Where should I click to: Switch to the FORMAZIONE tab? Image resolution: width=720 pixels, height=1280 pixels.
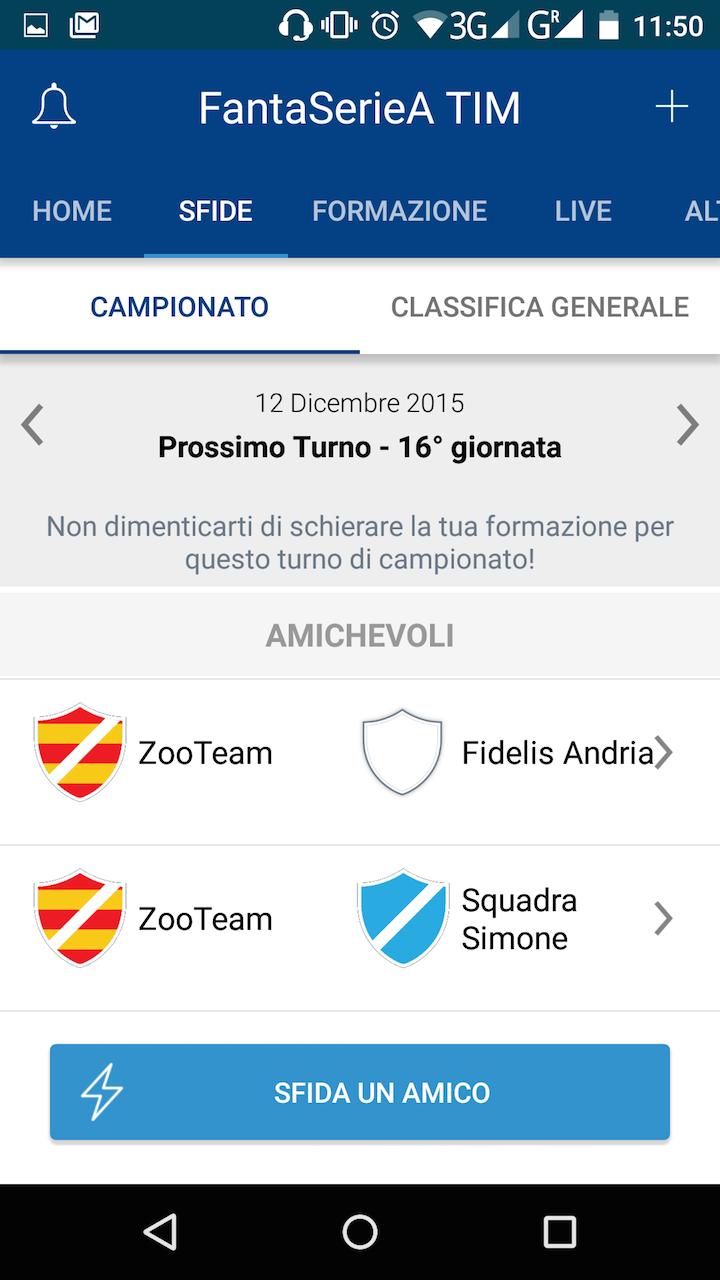click(400, 211)
